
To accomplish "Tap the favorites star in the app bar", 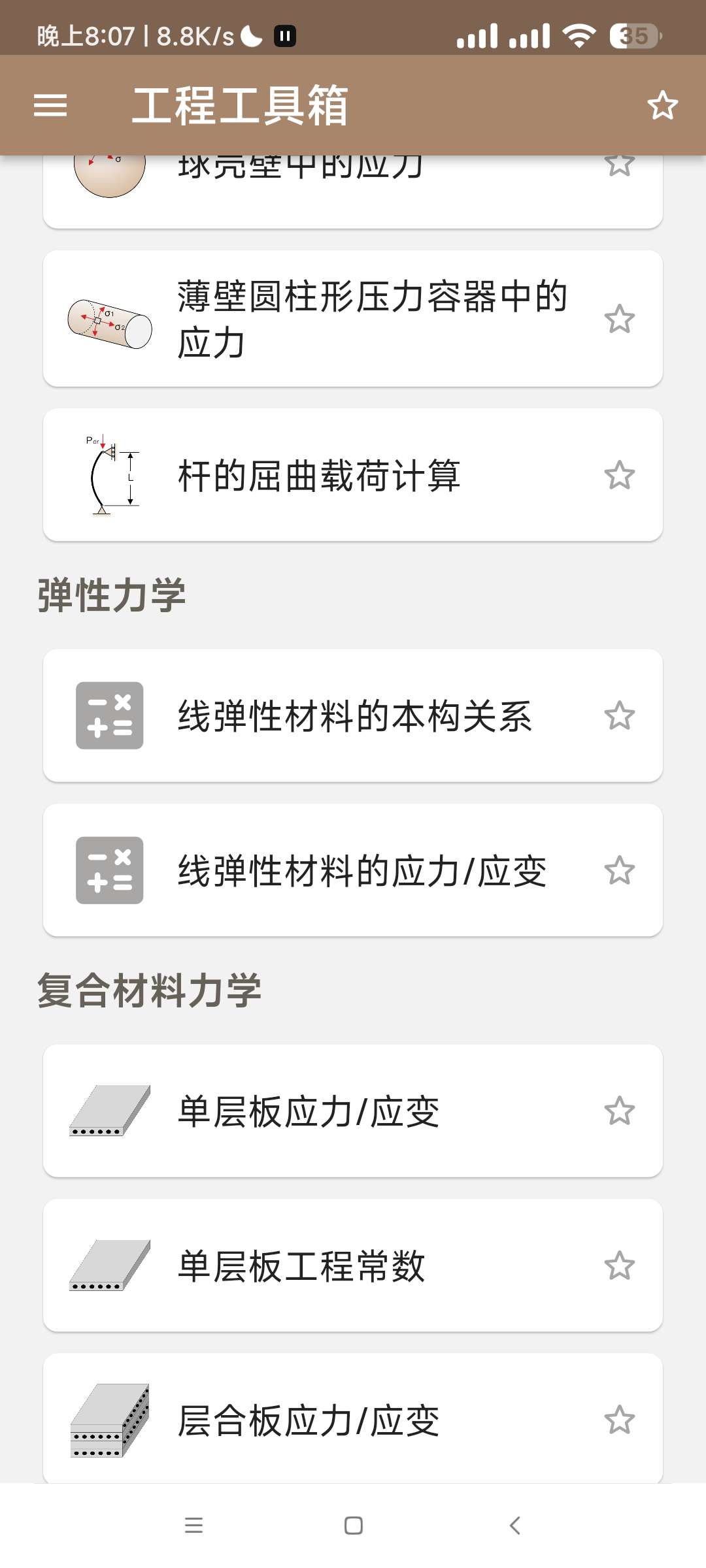I will [662, 105].
